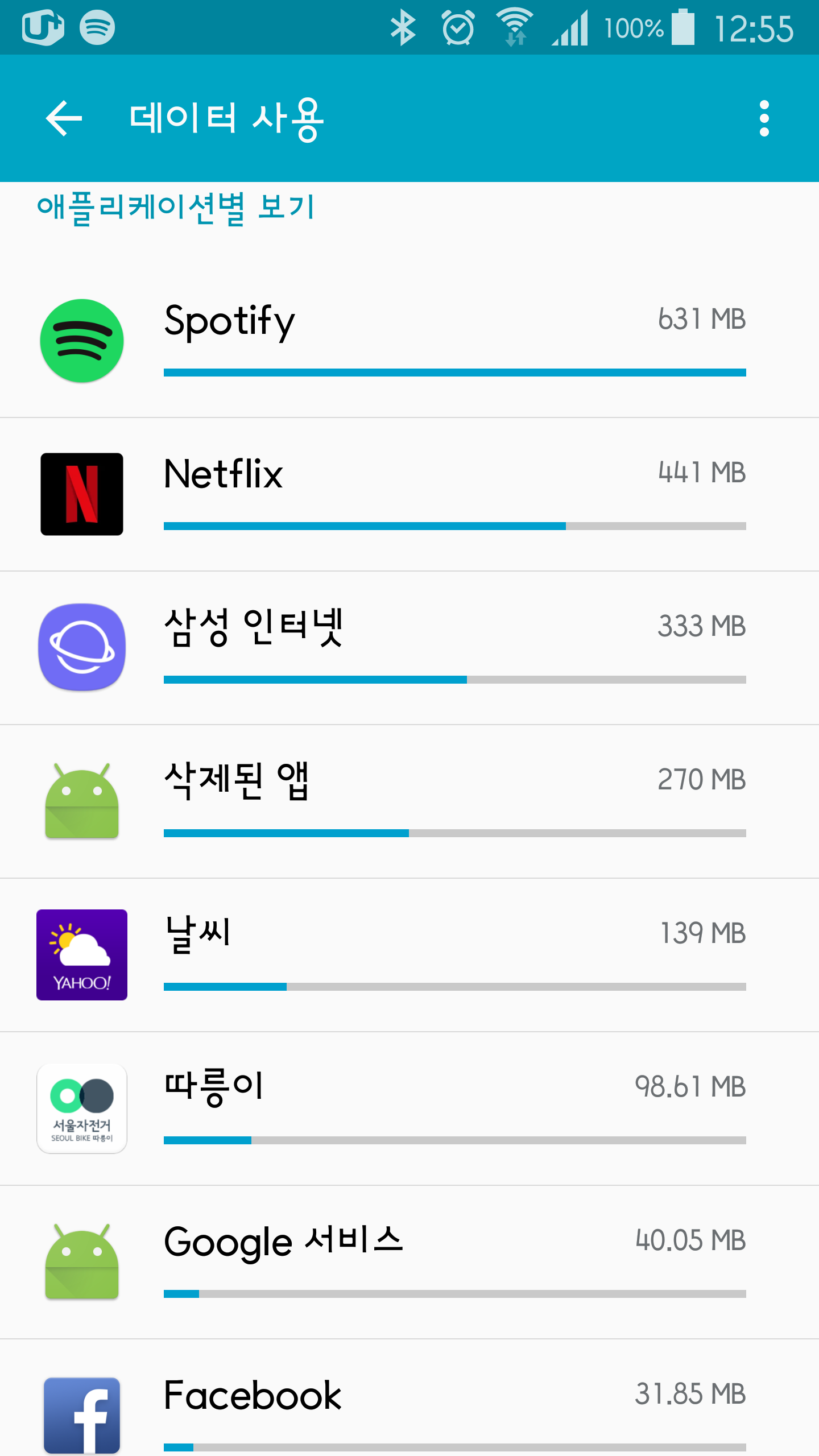Screen dimensions: 819x1456
Task: Check Facebook data usage details
Action: click(x=409, y=1405)
